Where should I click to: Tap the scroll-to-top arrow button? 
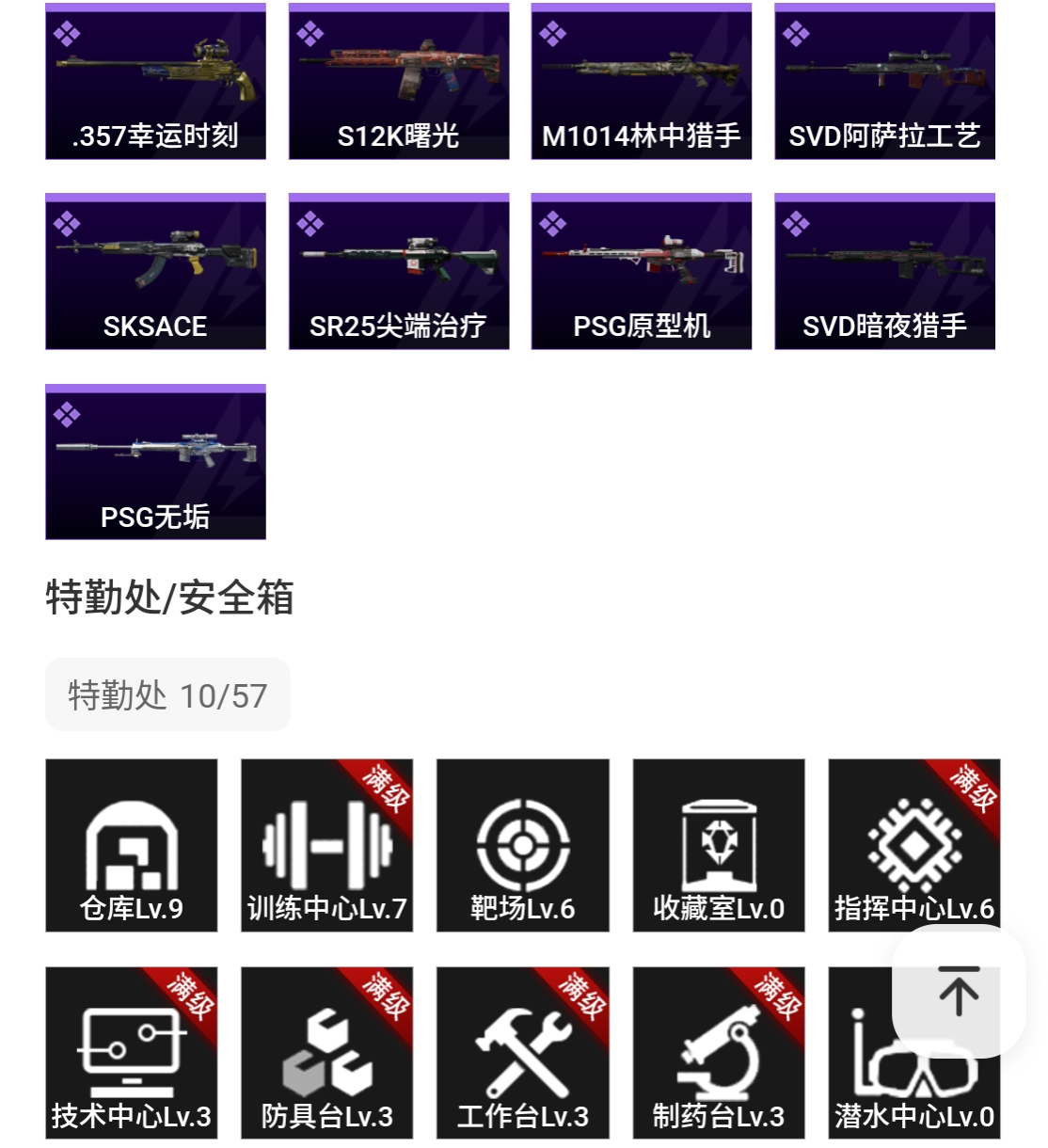point(958,991)
